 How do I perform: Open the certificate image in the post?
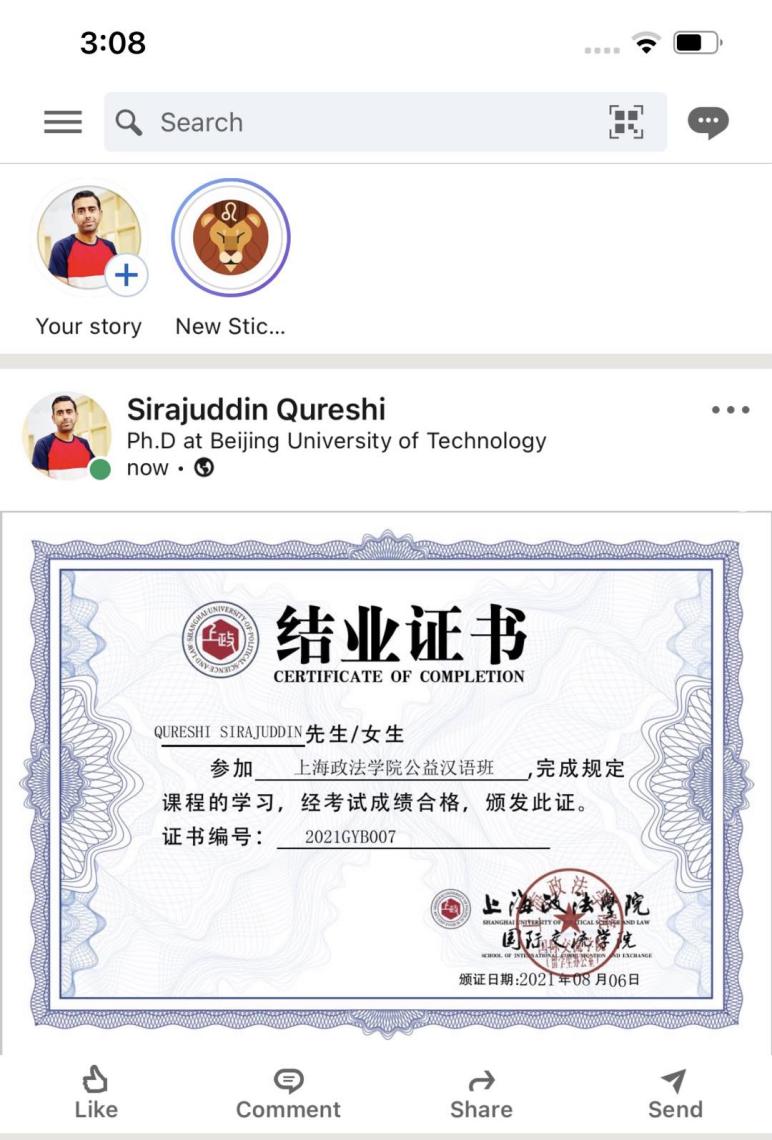tap(386, 780)
